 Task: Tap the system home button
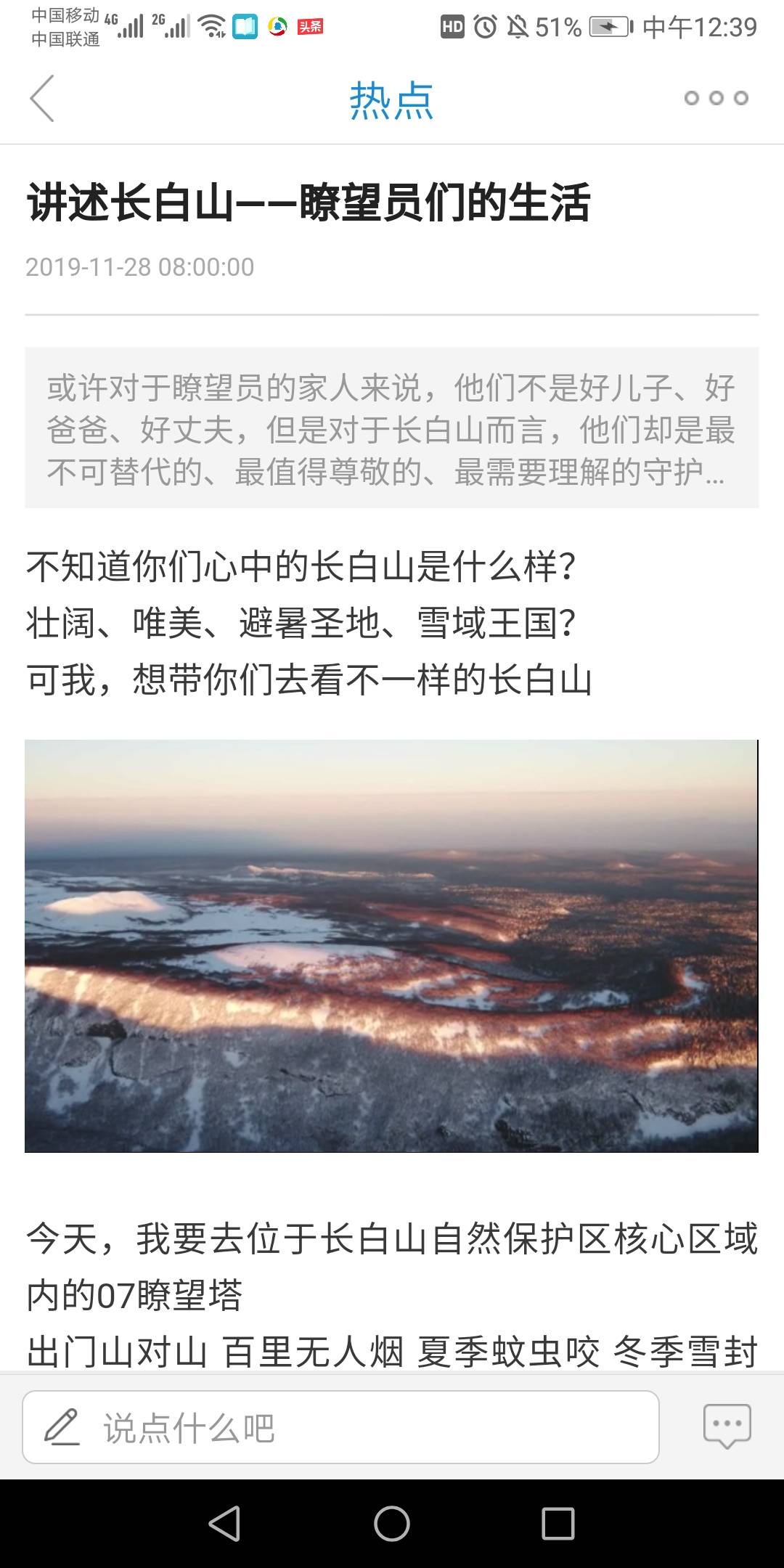pos(392,1523)
